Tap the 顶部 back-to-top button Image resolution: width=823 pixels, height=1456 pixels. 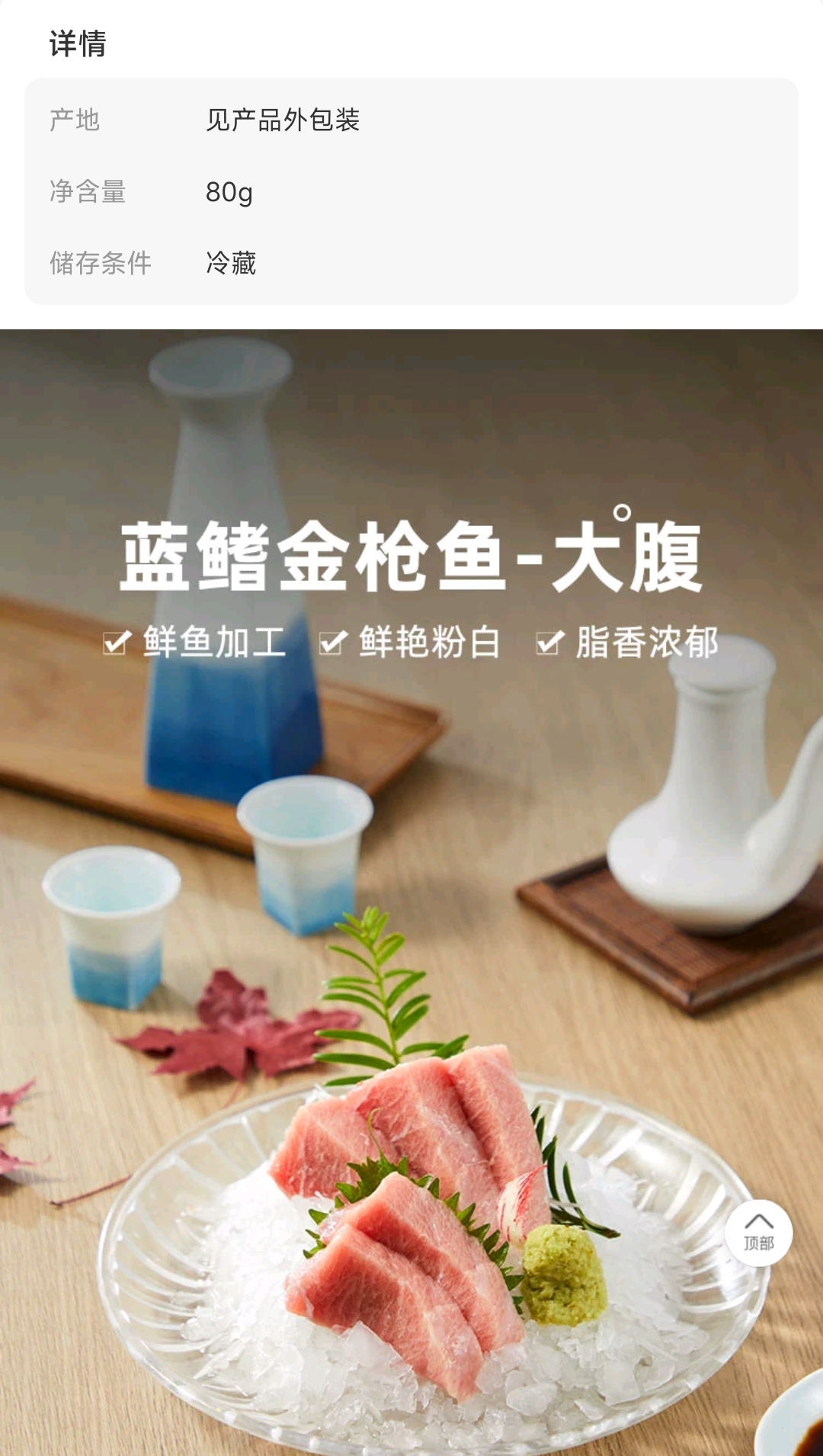click(758, 1233)
